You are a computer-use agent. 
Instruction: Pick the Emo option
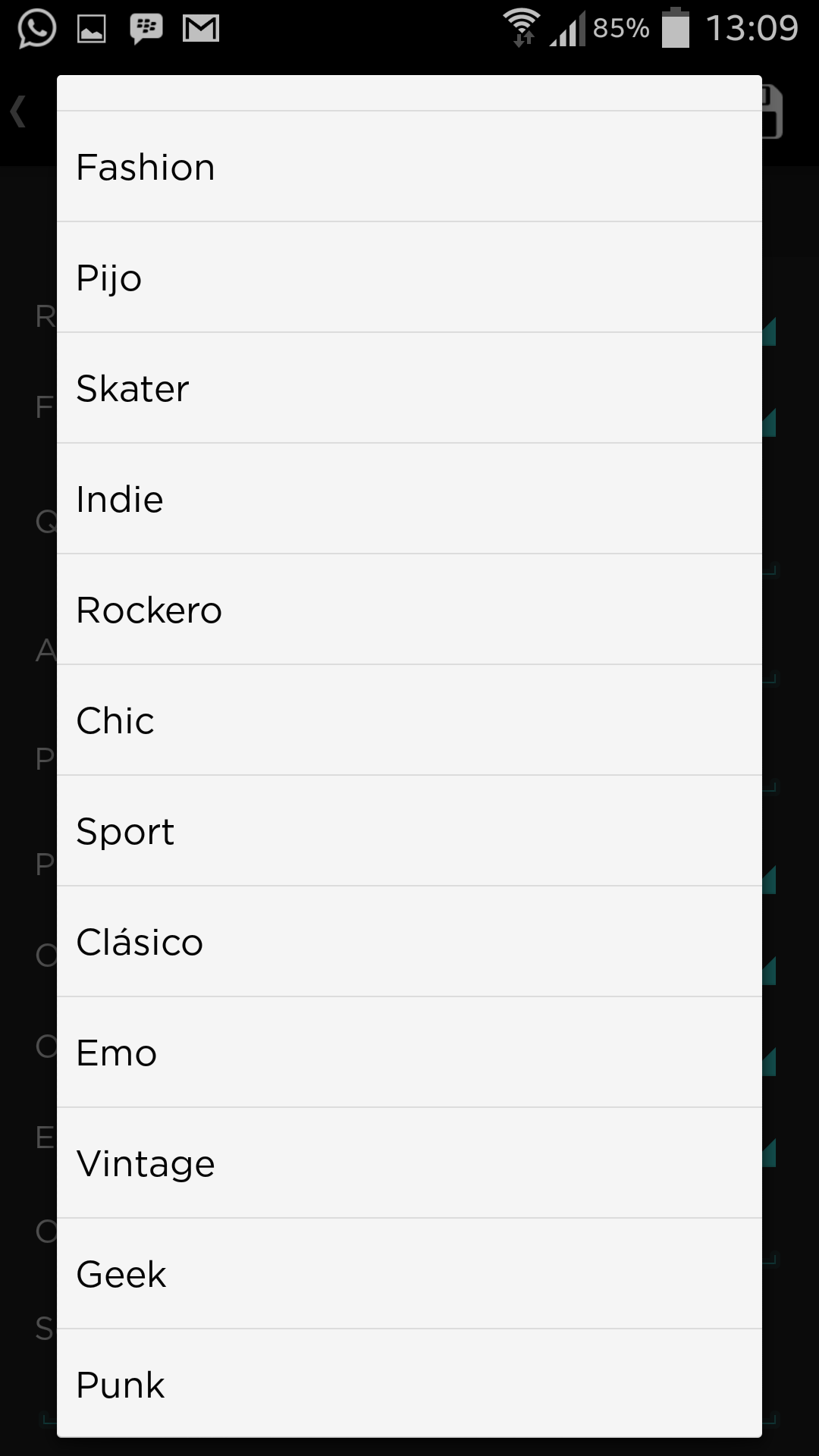pos(409,1053)
